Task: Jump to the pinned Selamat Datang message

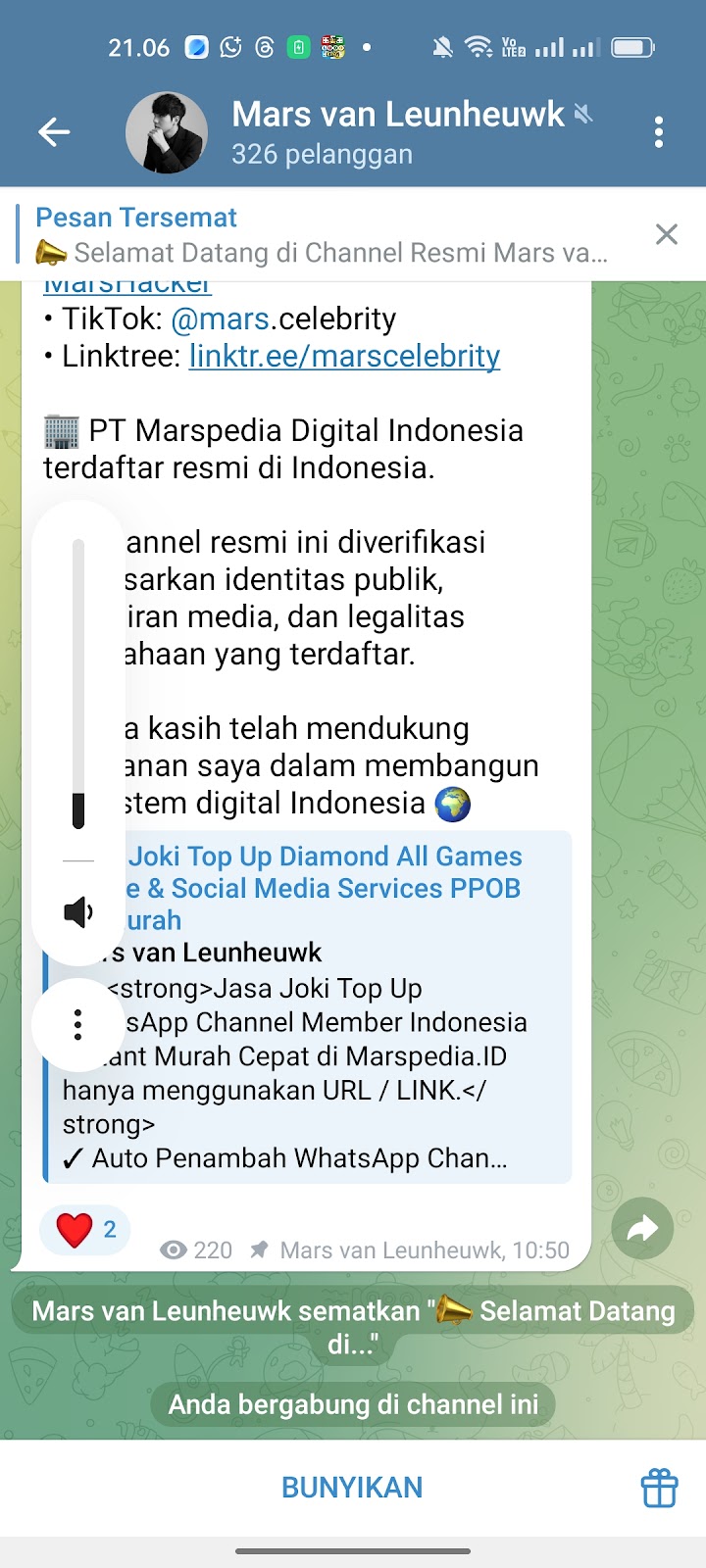Action: tap(324, 235)
